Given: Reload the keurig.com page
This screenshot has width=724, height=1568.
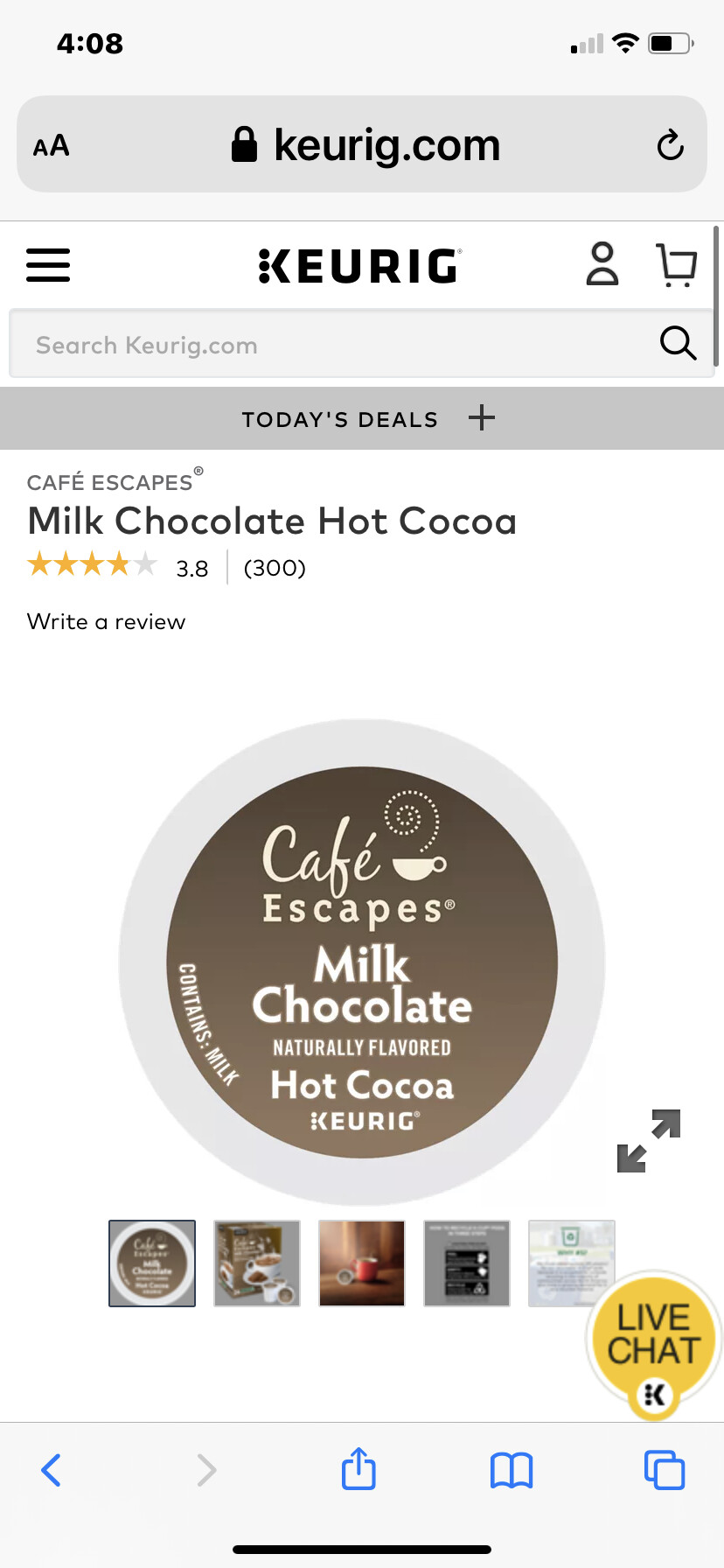Looking at the screenshot, I should [x=670, y=145].
